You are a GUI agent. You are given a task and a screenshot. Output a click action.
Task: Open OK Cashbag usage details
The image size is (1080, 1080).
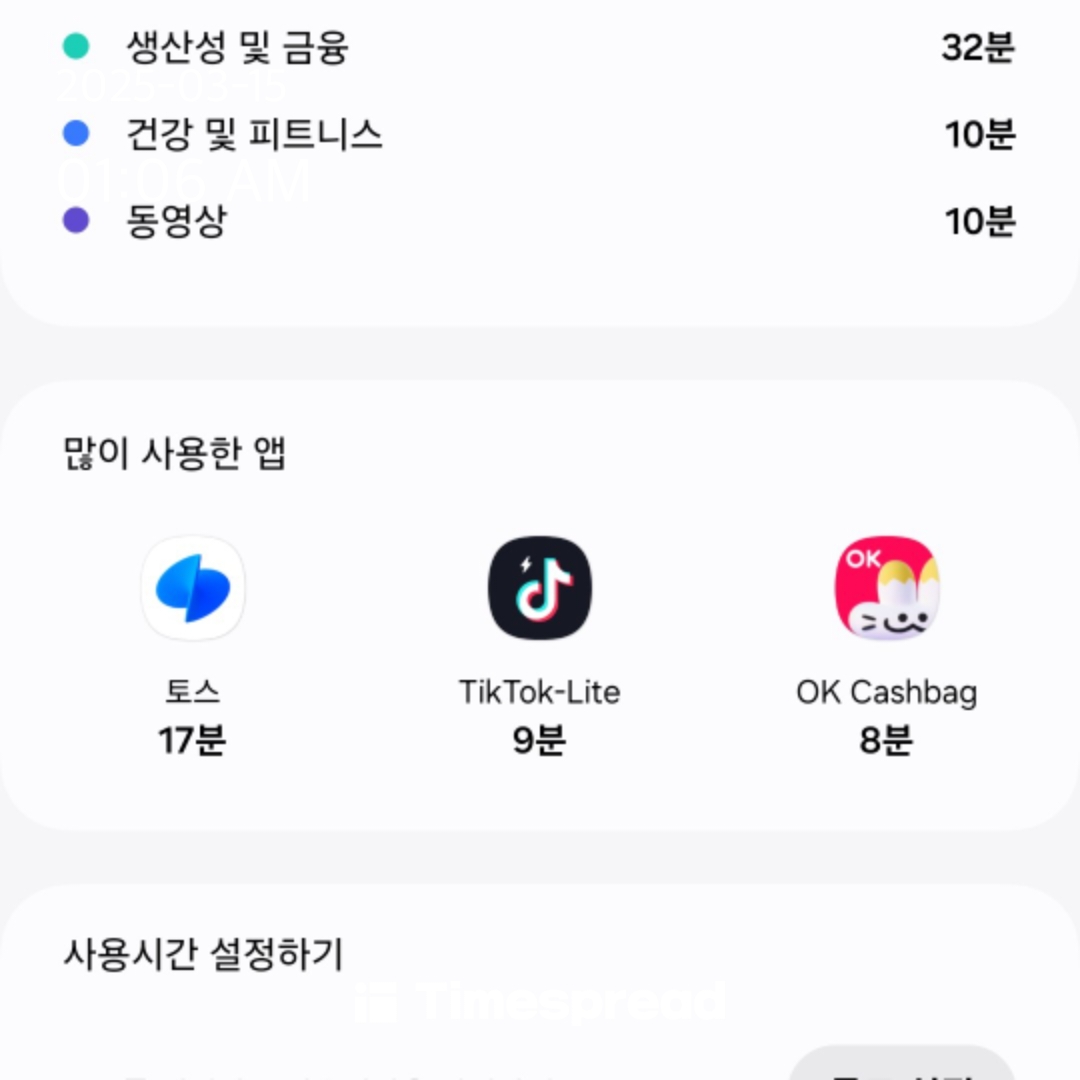click(x=886, y=589)
